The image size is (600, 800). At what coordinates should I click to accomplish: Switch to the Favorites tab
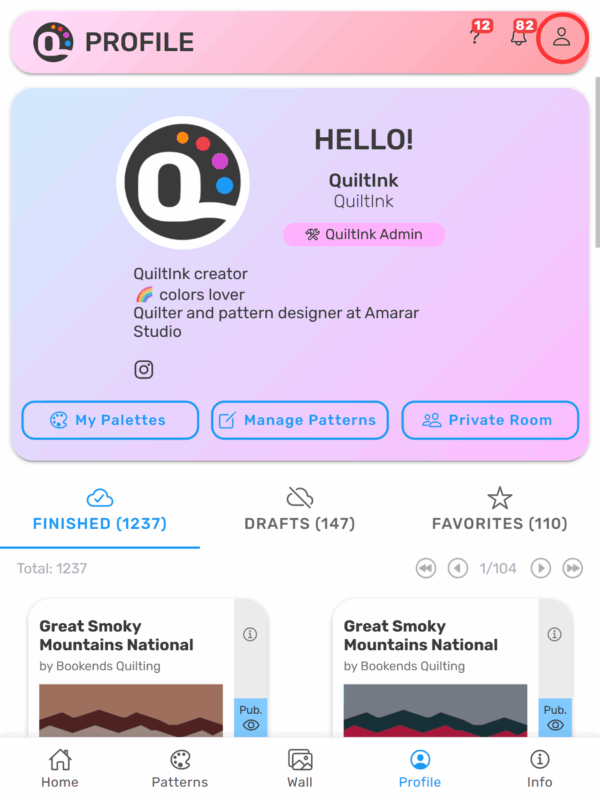pyautogui.click(x=499, y=510)
